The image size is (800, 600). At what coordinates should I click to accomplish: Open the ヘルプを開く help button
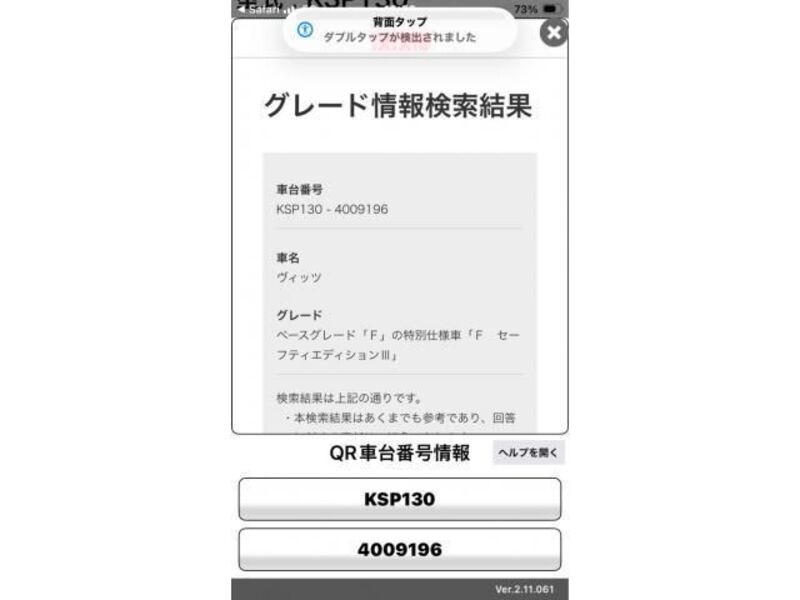click(528, 453)
